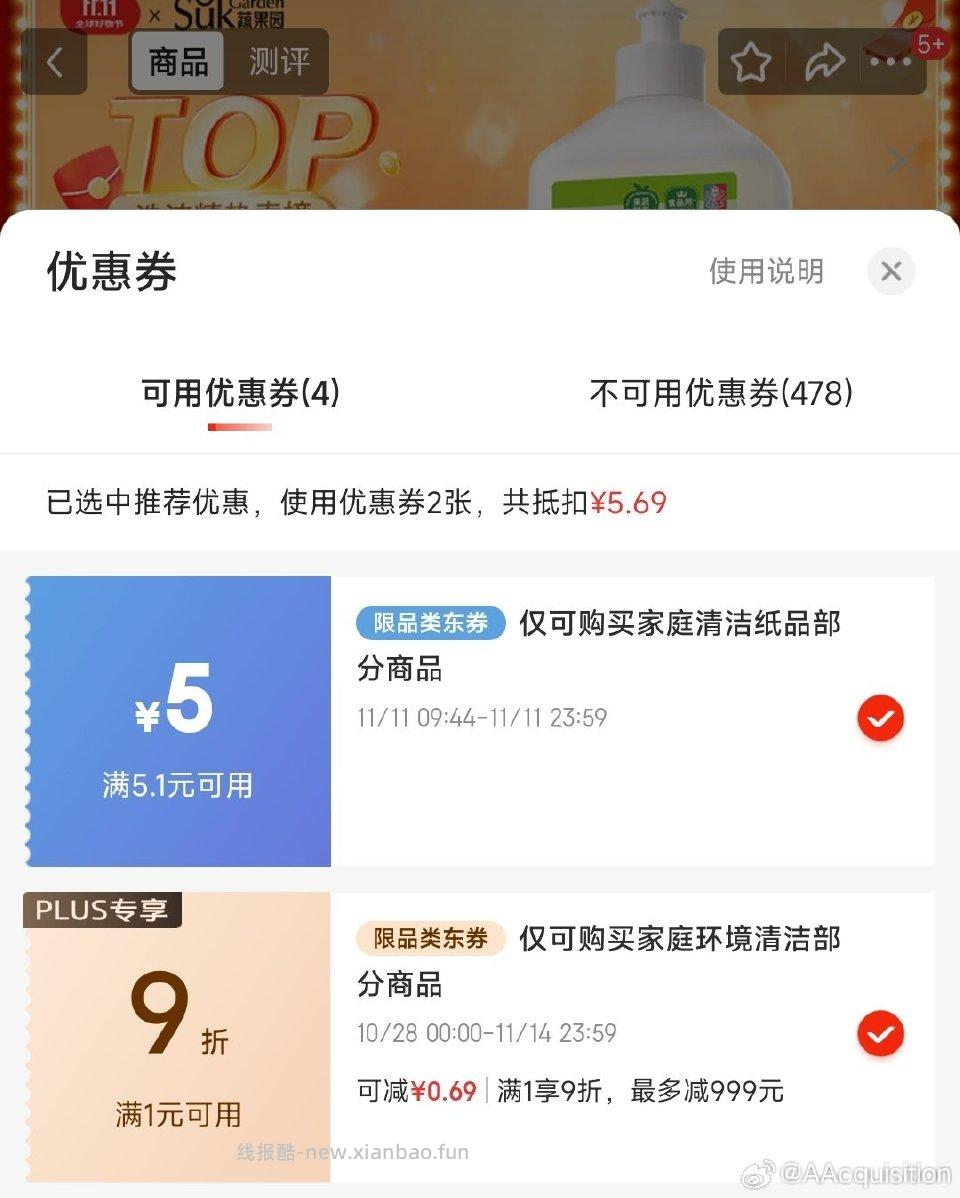This screenshot has height=1198, width=960.
Task: Open the more options ellipsis icon
Action: [x=889, y=62]
